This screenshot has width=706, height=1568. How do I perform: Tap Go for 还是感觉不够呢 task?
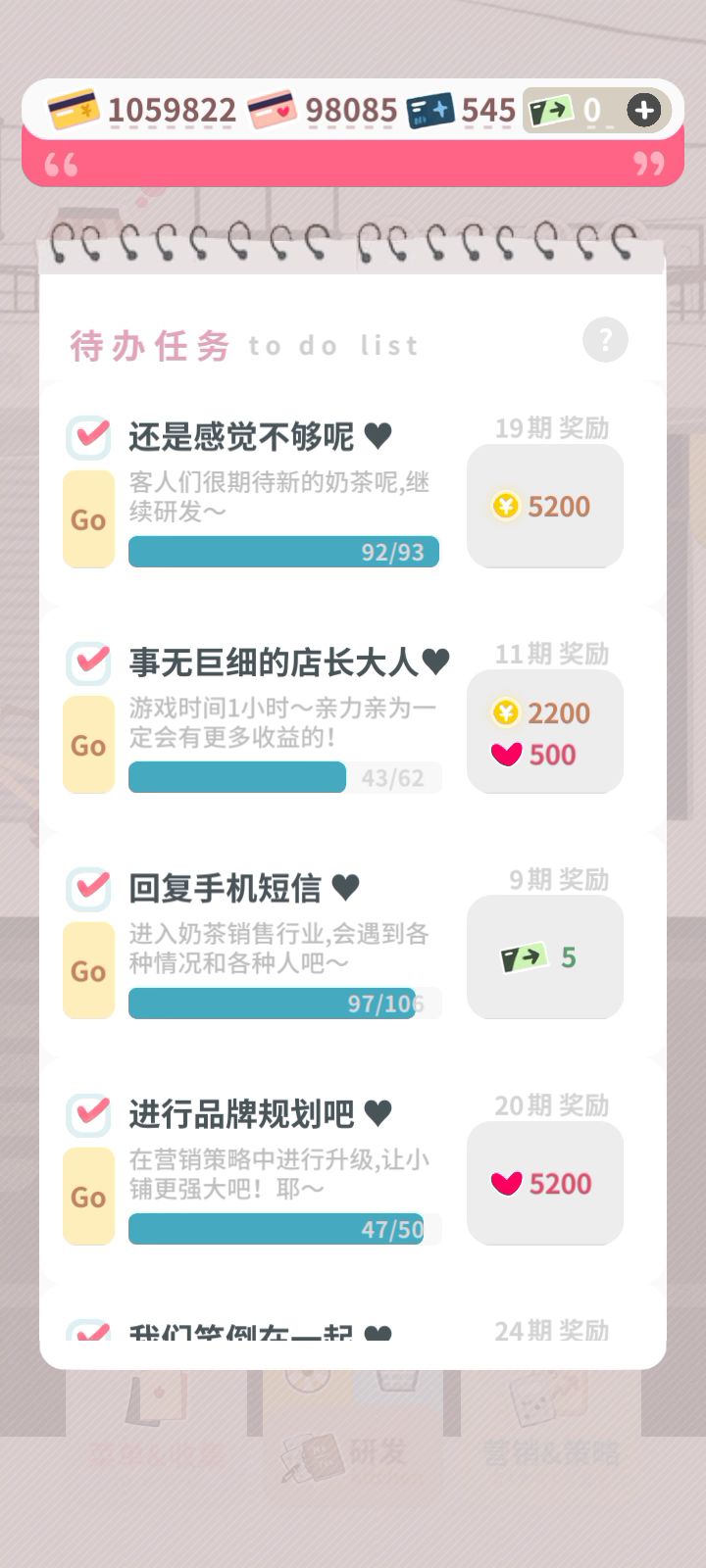click(x=88, y=519)
